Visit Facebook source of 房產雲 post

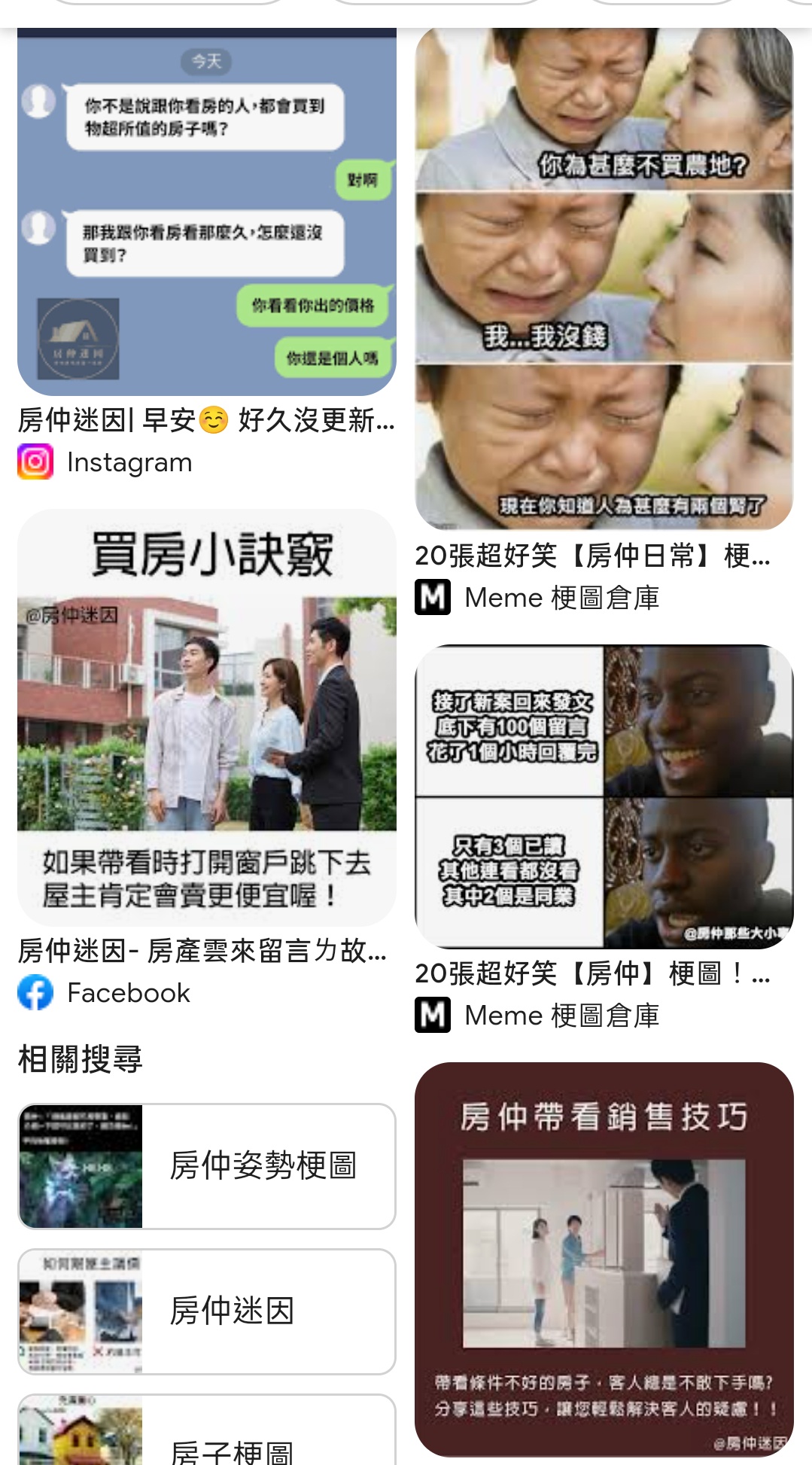point(128,993)
